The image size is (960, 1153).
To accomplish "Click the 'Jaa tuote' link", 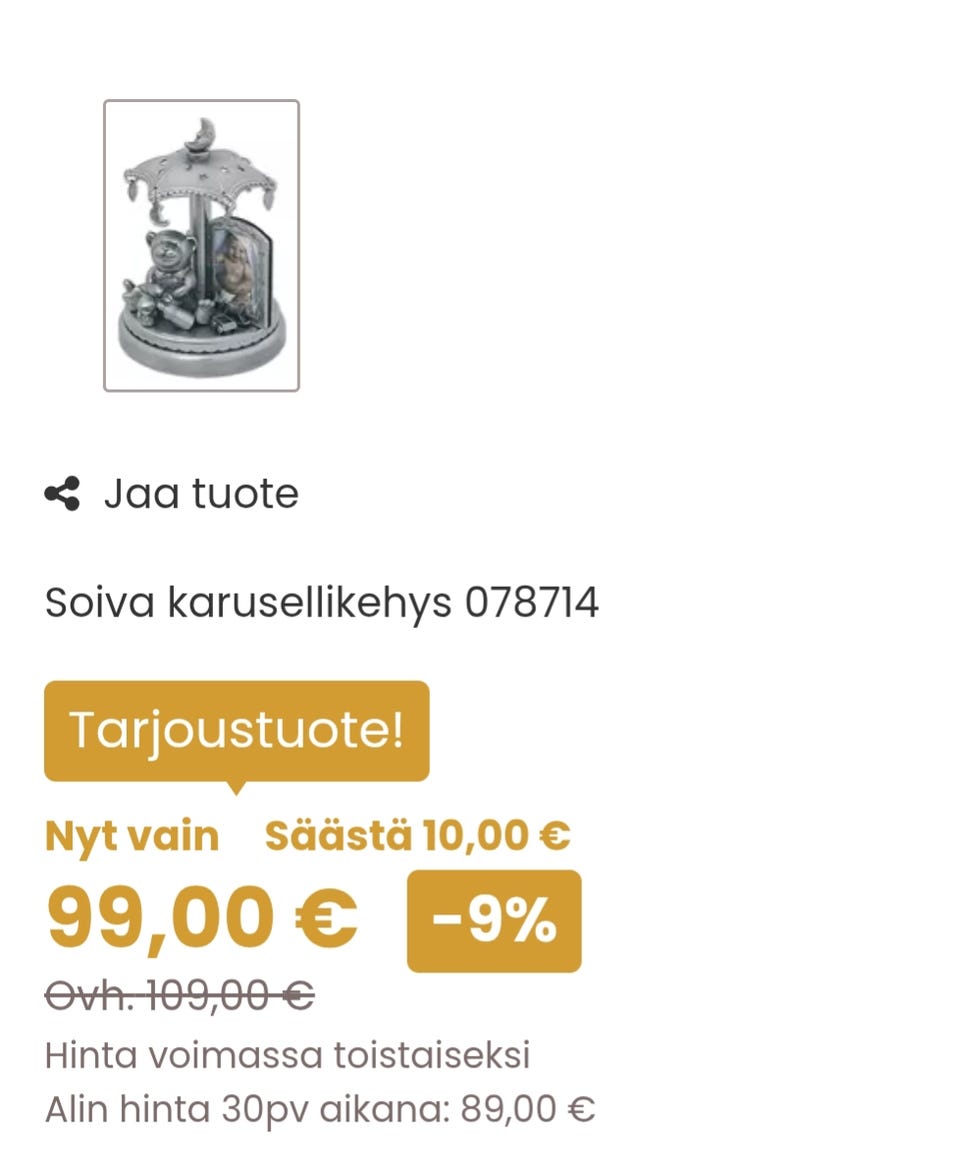I will click(x=200, y=492).
